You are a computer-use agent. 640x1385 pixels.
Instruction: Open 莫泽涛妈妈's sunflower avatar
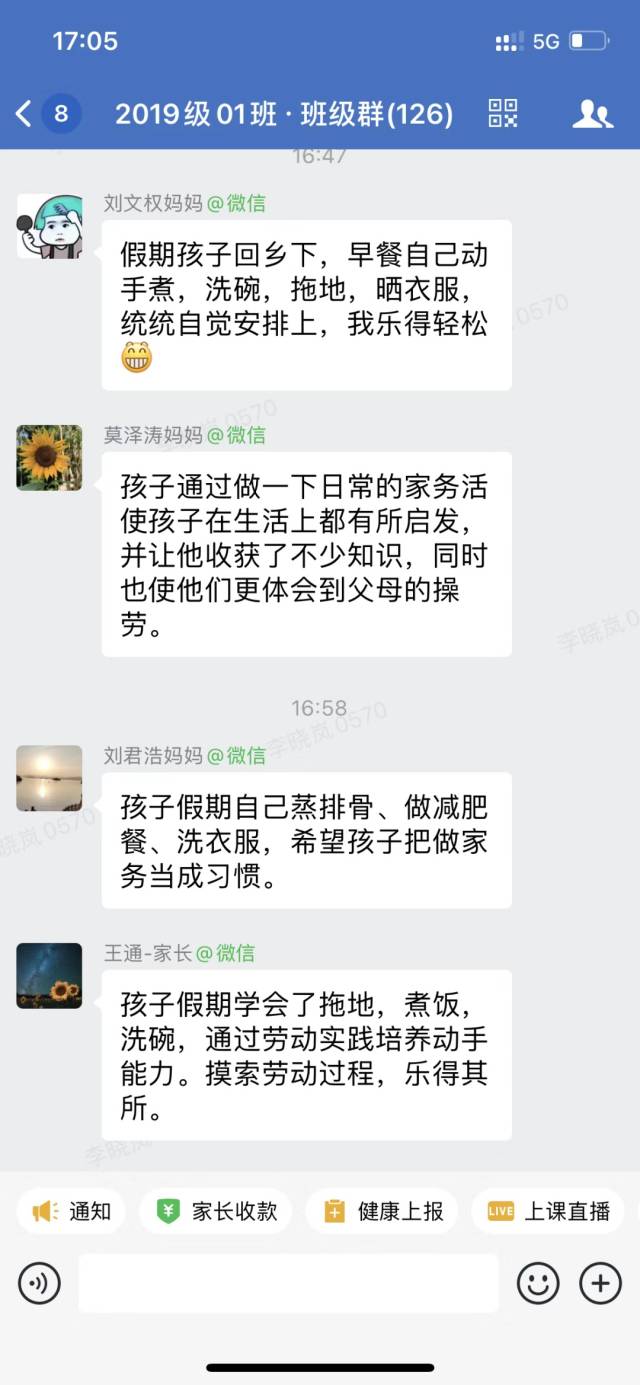pos(49,457)
